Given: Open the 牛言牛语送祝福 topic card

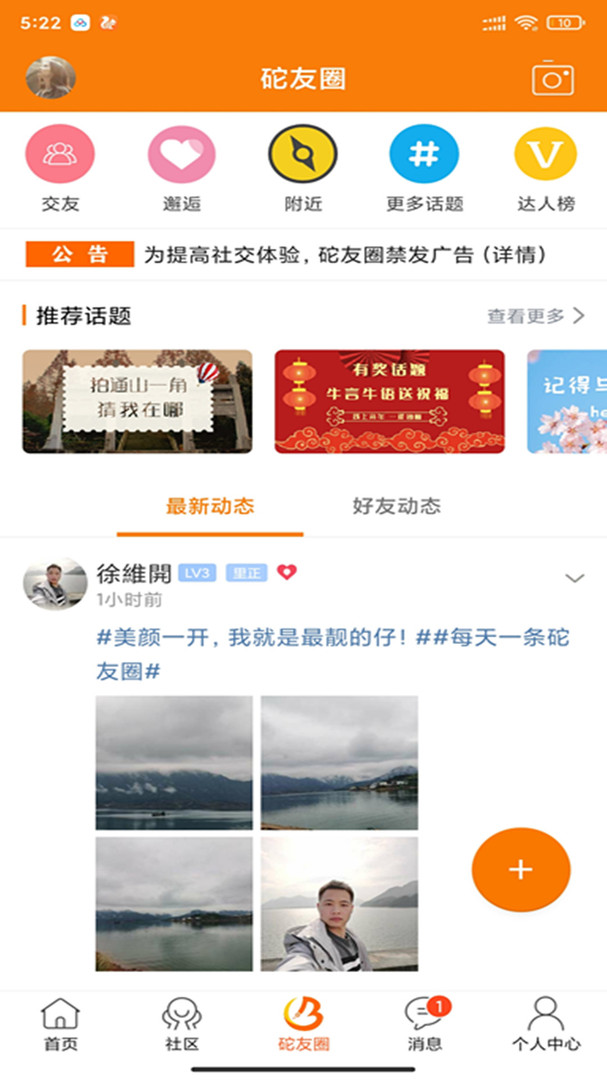Looking at the screenshot, I should coord(389,401).
